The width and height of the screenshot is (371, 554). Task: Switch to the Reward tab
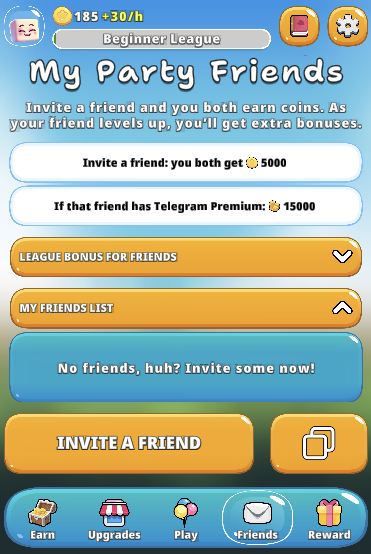(x=329, y=519)
